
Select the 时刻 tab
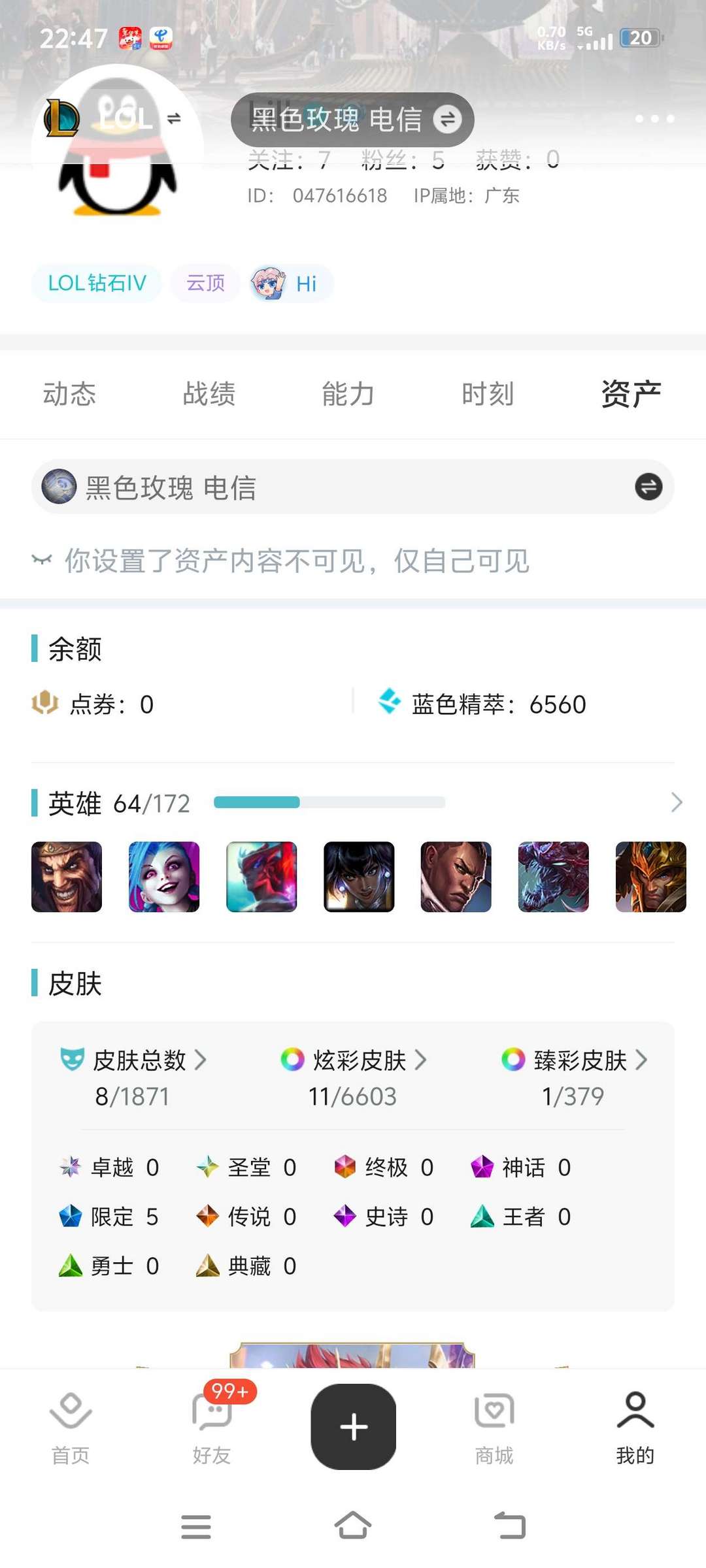[488, 394]
